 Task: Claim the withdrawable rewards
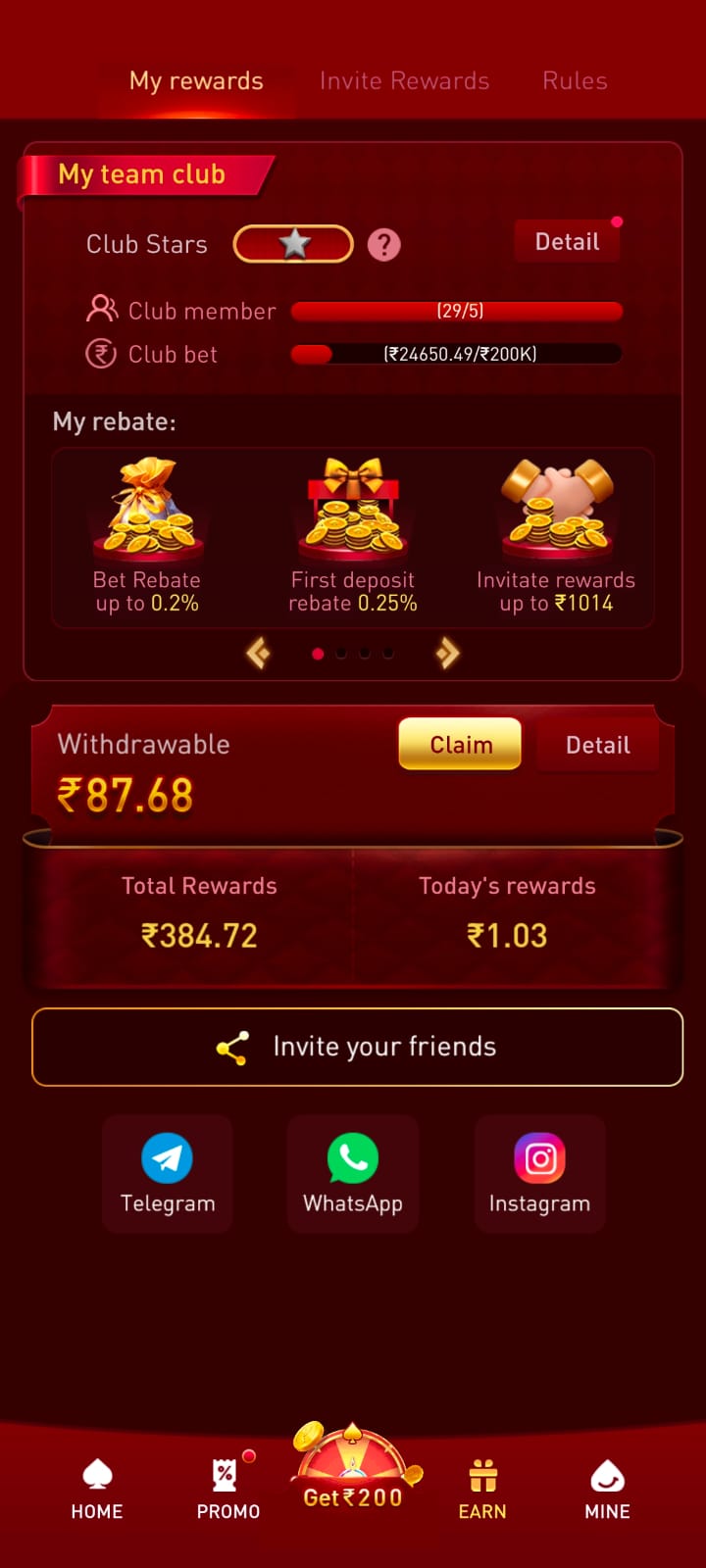click(460, 745)
